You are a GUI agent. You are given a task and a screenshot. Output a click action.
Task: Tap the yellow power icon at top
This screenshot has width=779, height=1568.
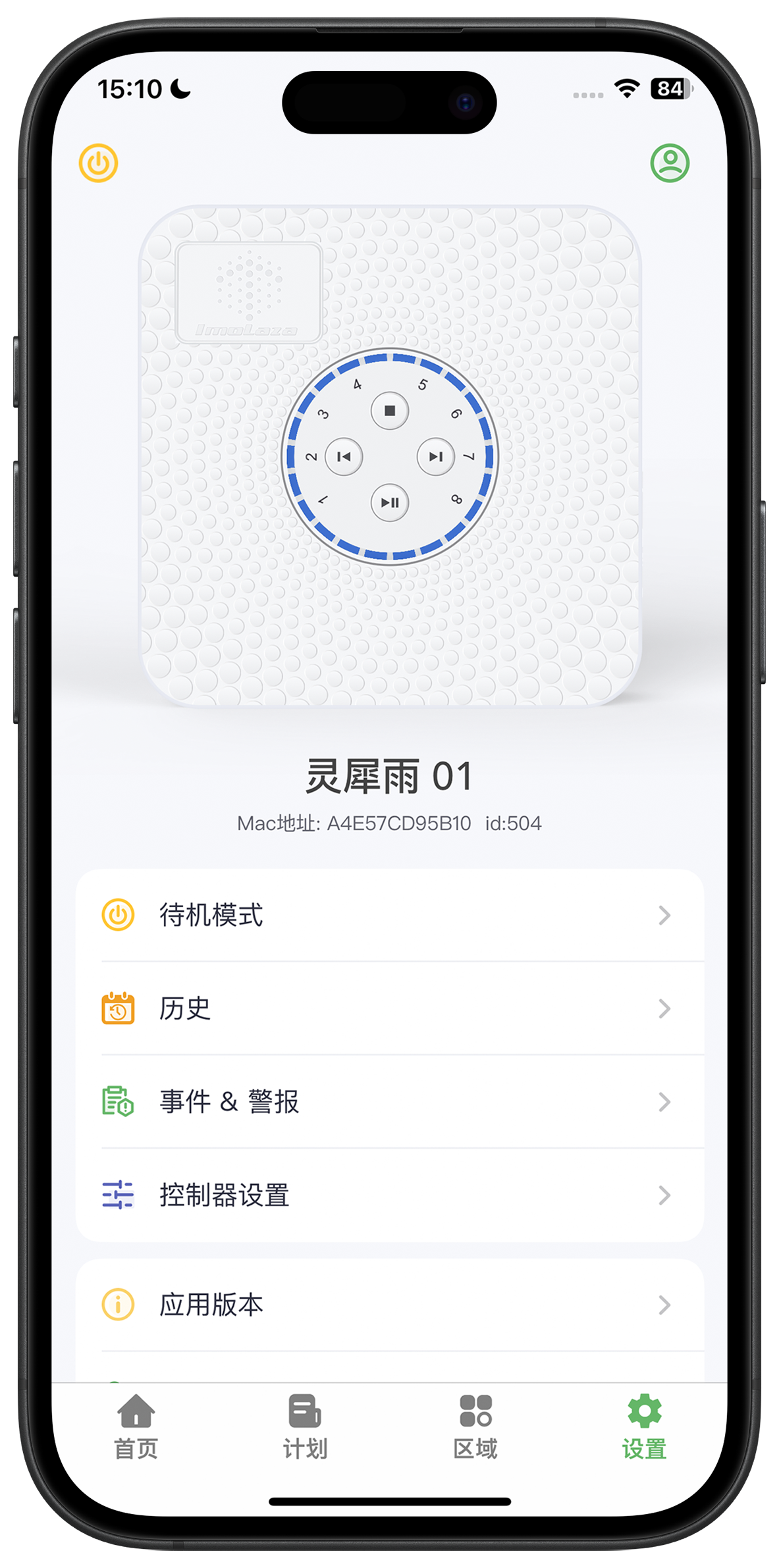click(99, 163)
